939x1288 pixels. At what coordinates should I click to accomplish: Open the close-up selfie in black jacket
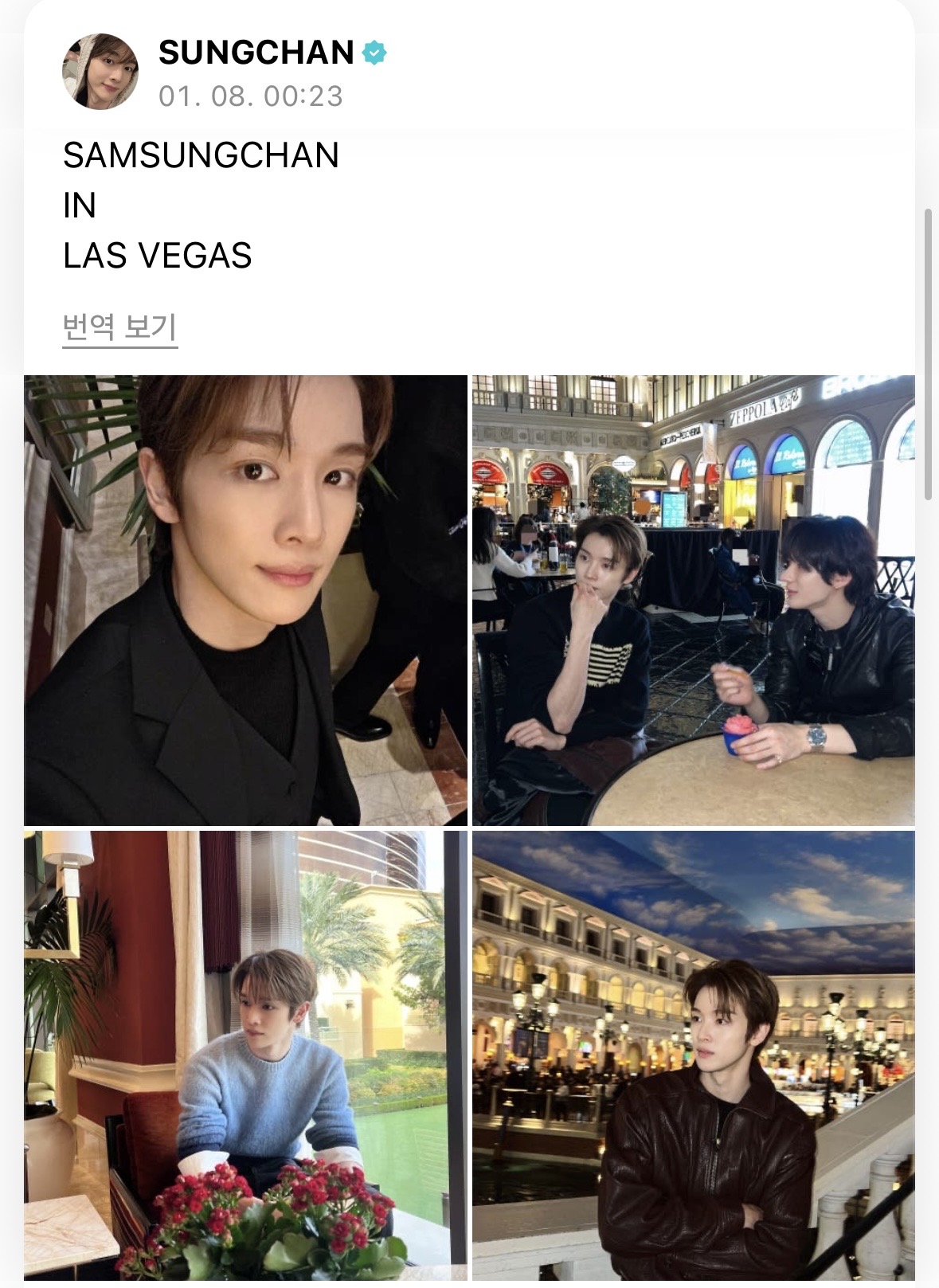tap(245, 600)
